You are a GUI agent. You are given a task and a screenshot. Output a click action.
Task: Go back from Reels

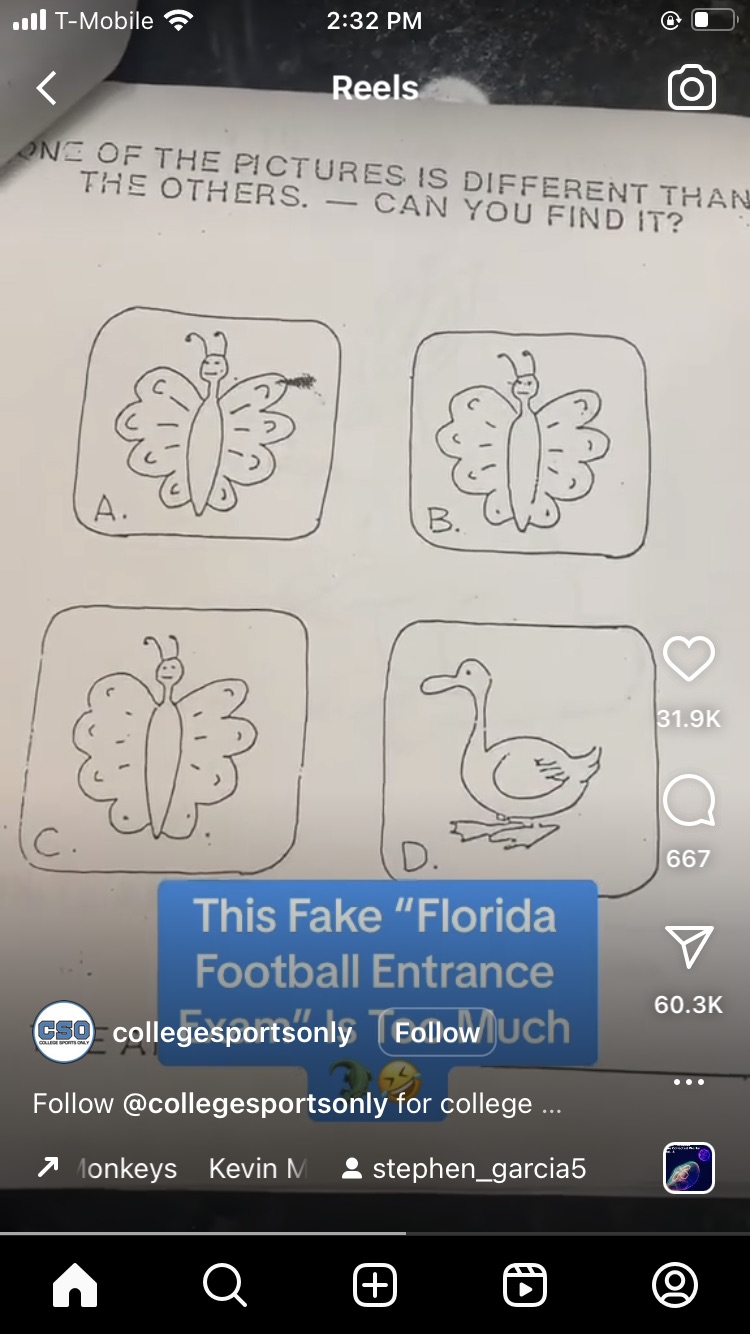tap(46, 89)
